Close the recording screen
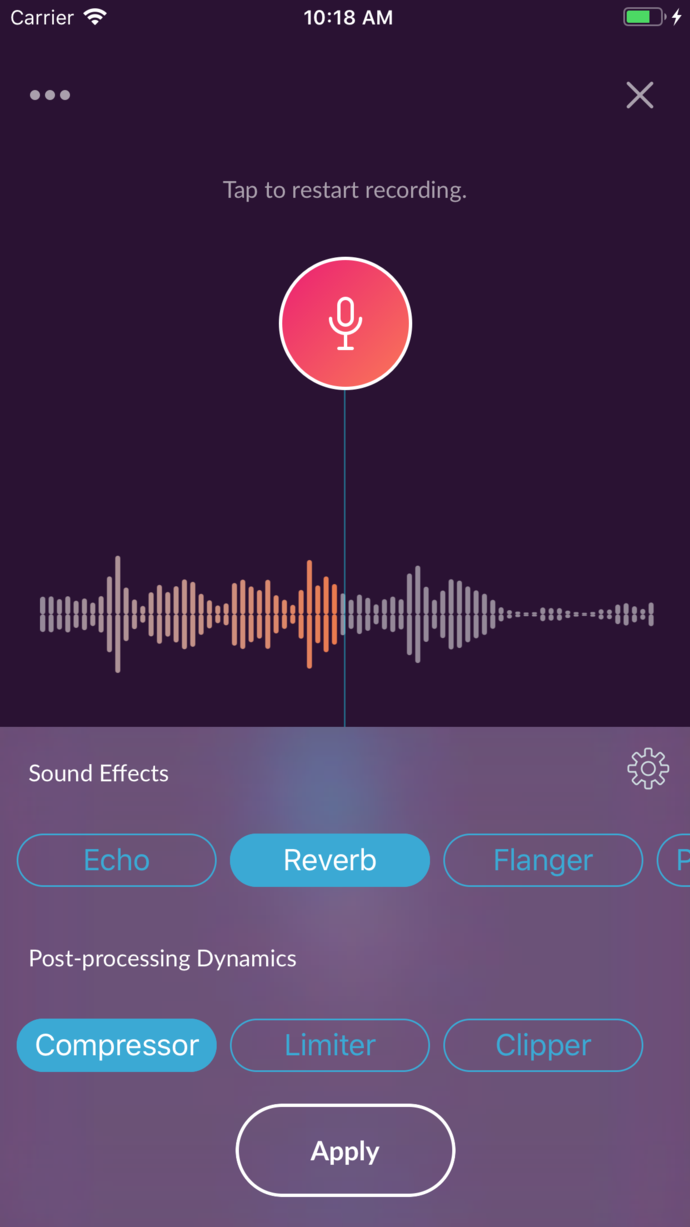690x1227 pixels. tap(640, 95)
